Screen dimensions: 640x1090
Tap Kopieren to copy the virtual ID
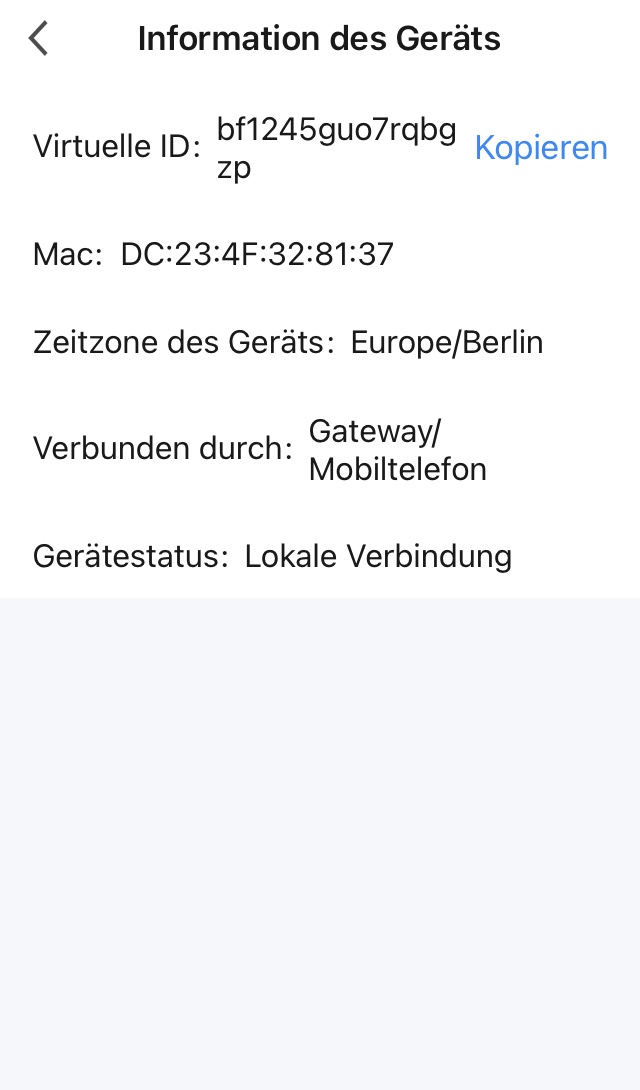point(540,147)
